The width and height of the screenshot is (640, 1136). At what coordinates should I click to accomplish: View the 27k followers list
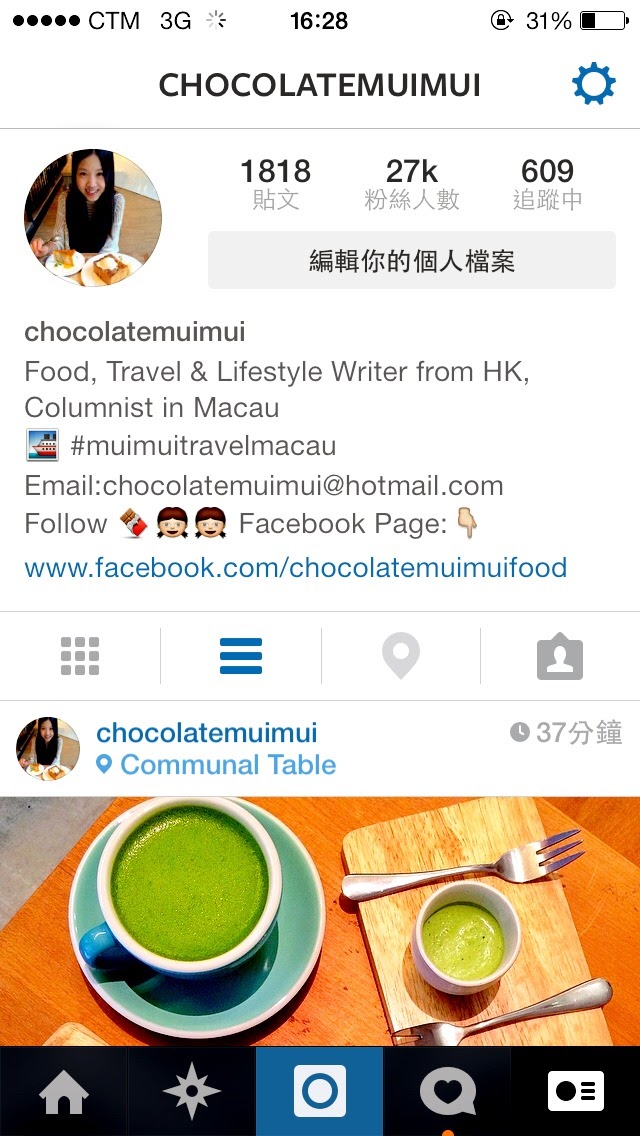(412, 184)
